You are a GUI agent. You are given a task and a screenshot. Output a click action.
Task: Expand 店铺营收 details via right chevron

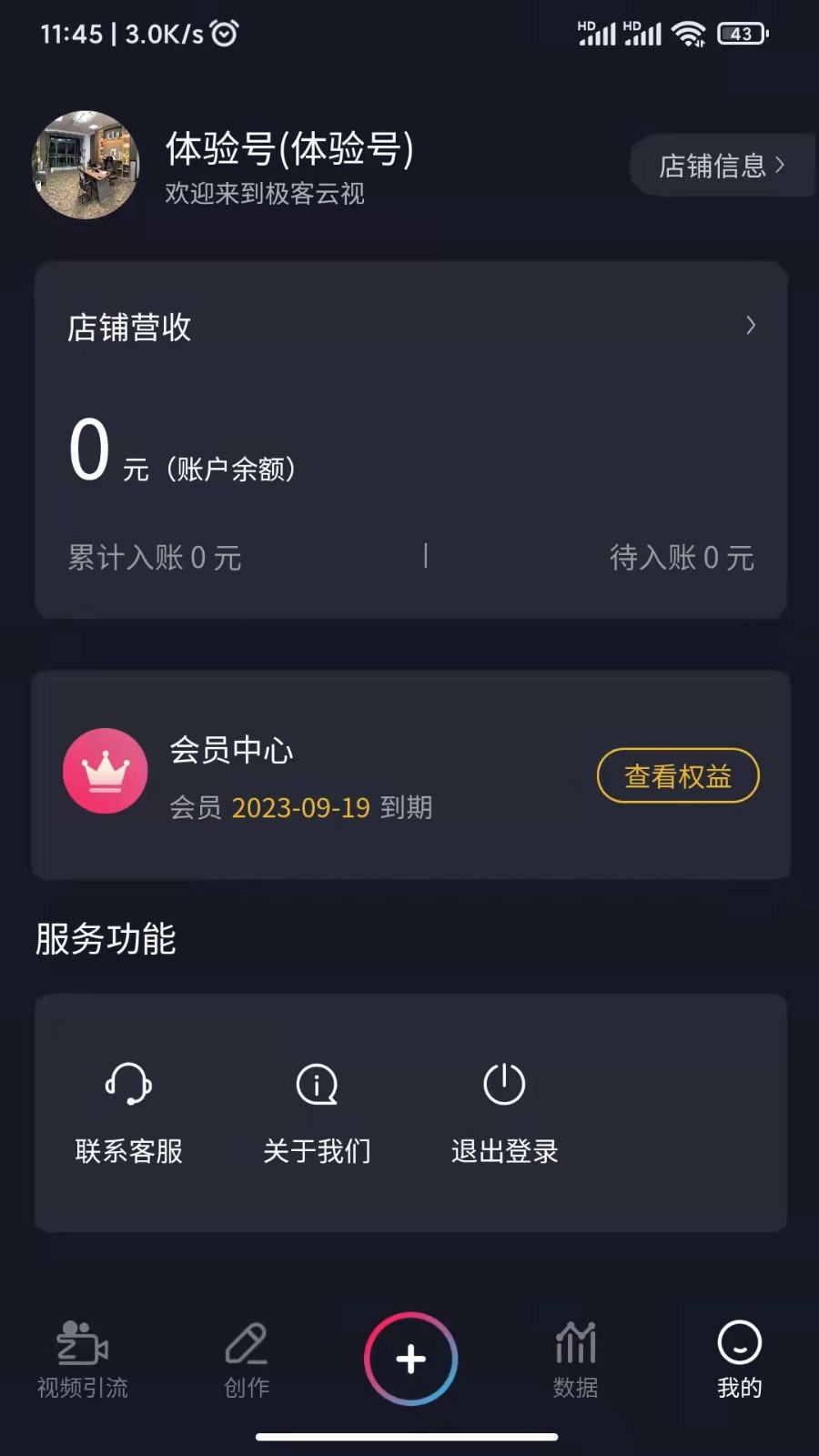click(752, 325)
